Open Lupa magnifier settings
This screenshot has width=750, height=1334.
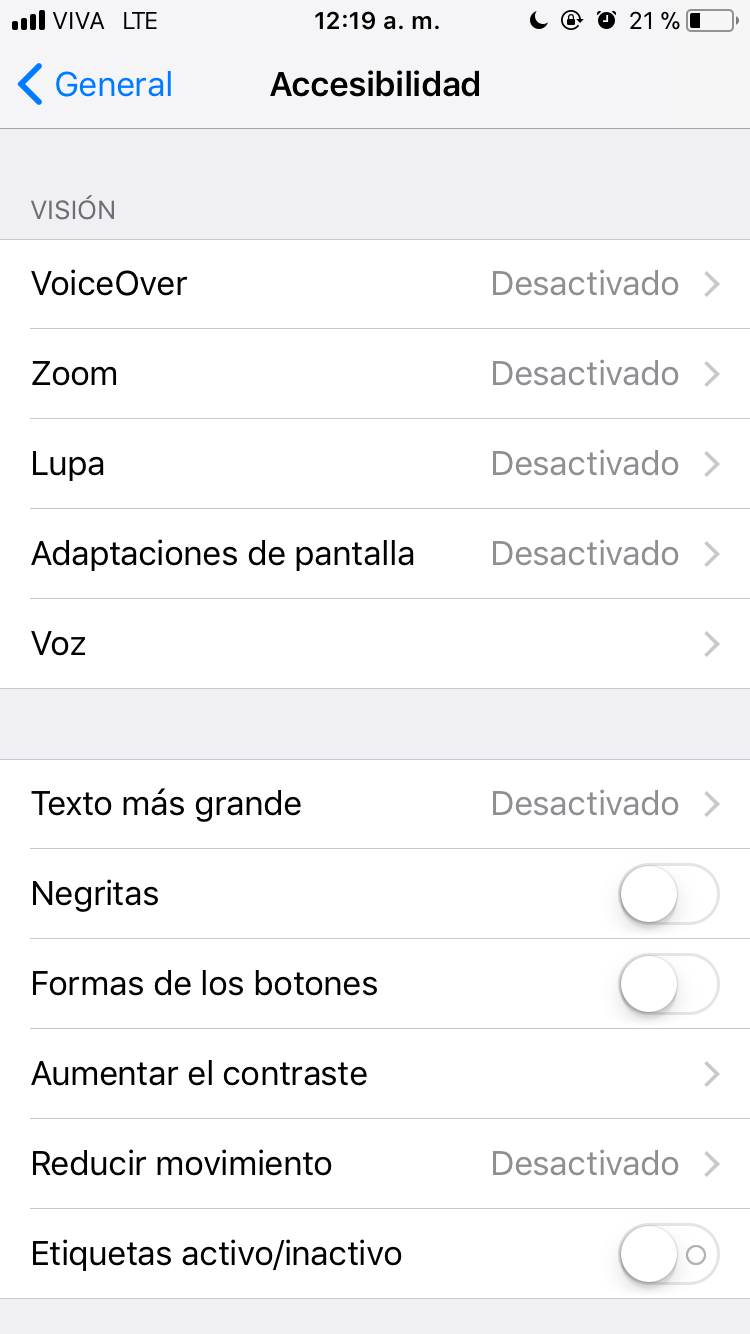(375, 464)
